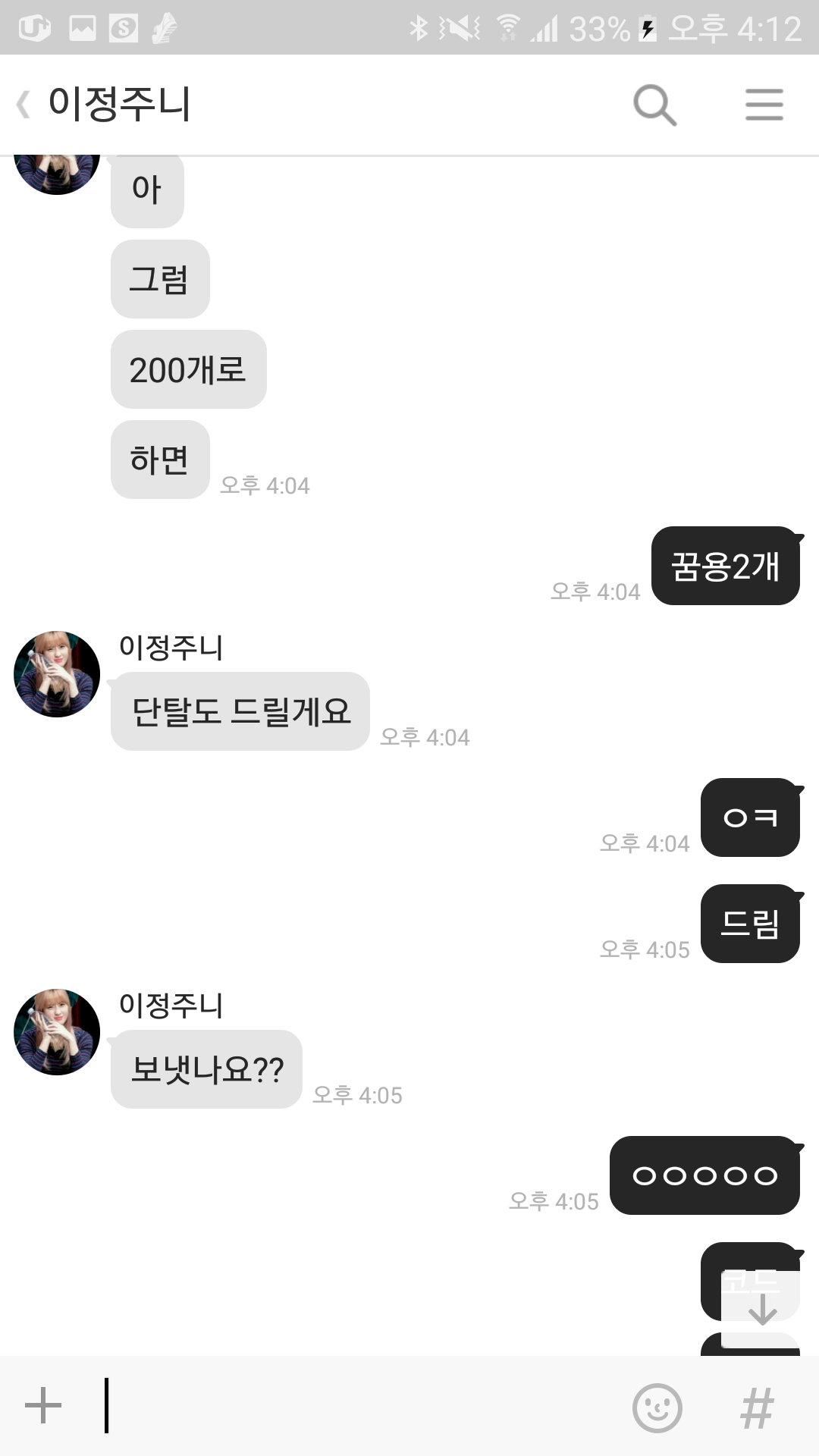View 이정주니's profile picture above 단탈도 드릴게요
The width and height of the screenshot is (819, 1456).
[57, 674]
